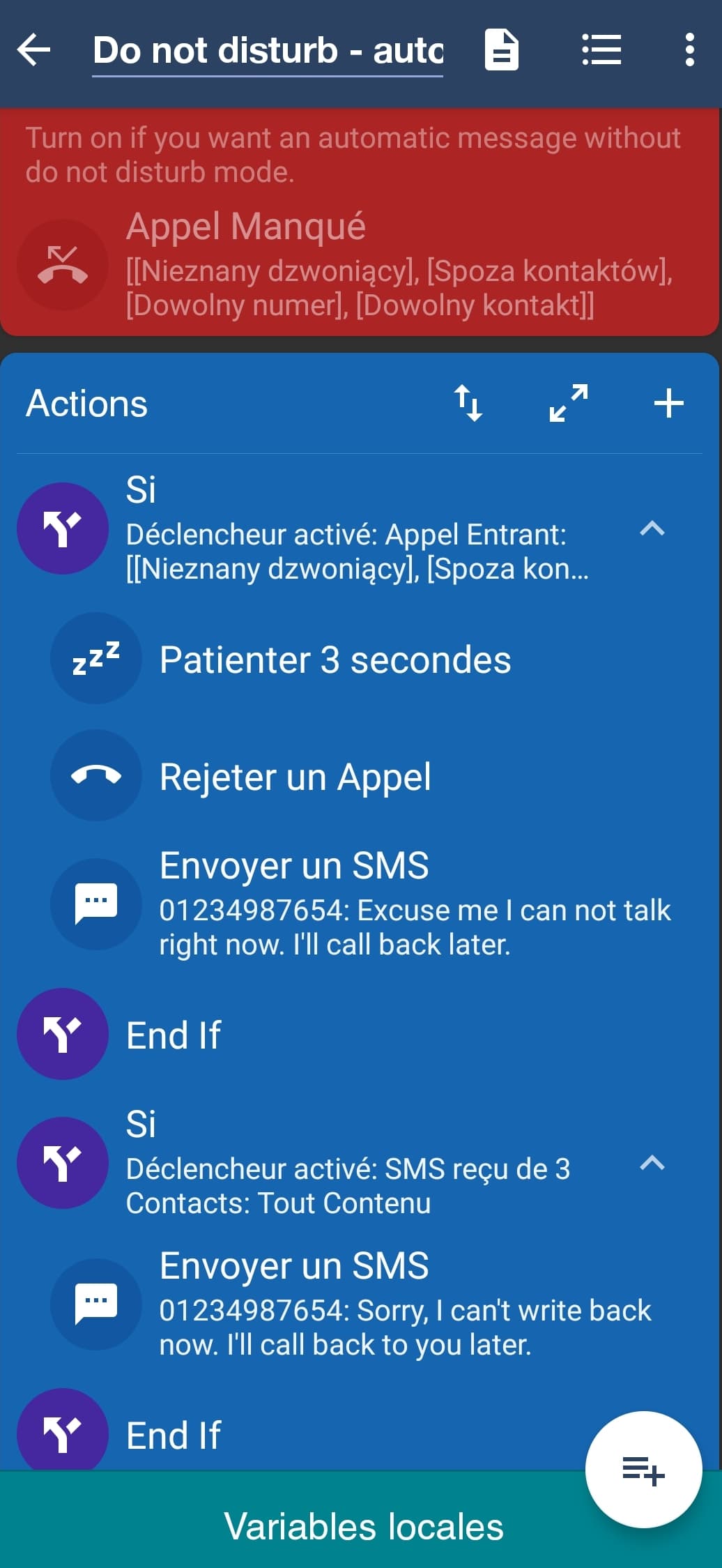Open the list view icon in top bar
Image resolution: width=722 pixels, height=1568 pixels.
click(x=601, y=50)
